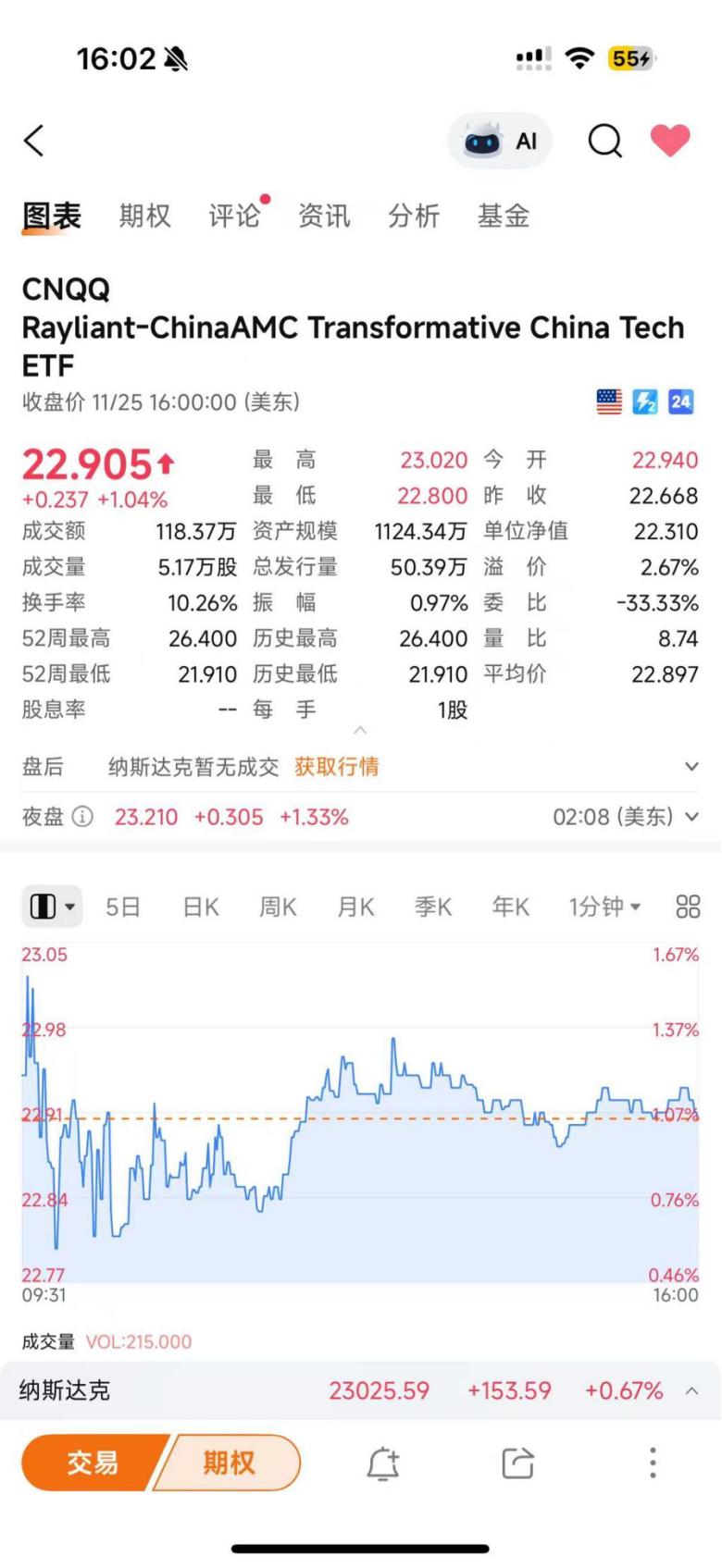Select the 5日 chart range
This screenshot has width=722, height=1568.
coord(122,907)
